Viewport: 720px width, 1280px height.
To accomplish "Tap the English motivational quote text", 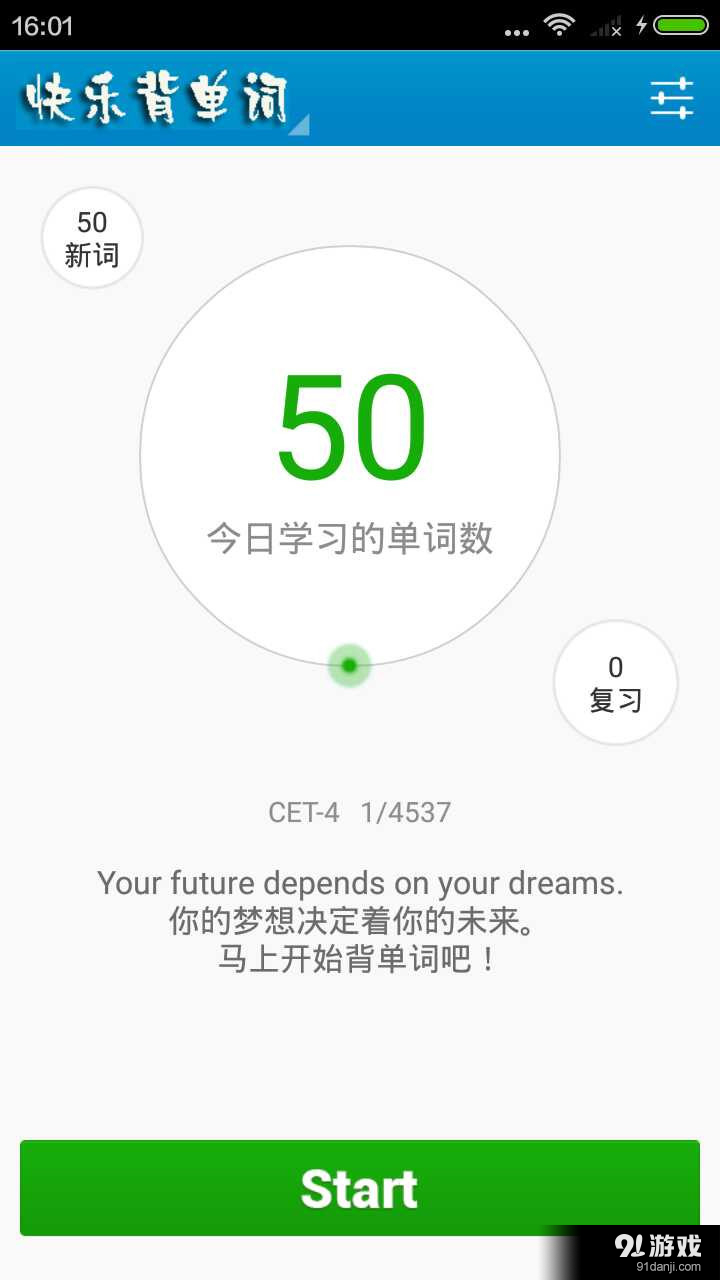I will point(360,883).
